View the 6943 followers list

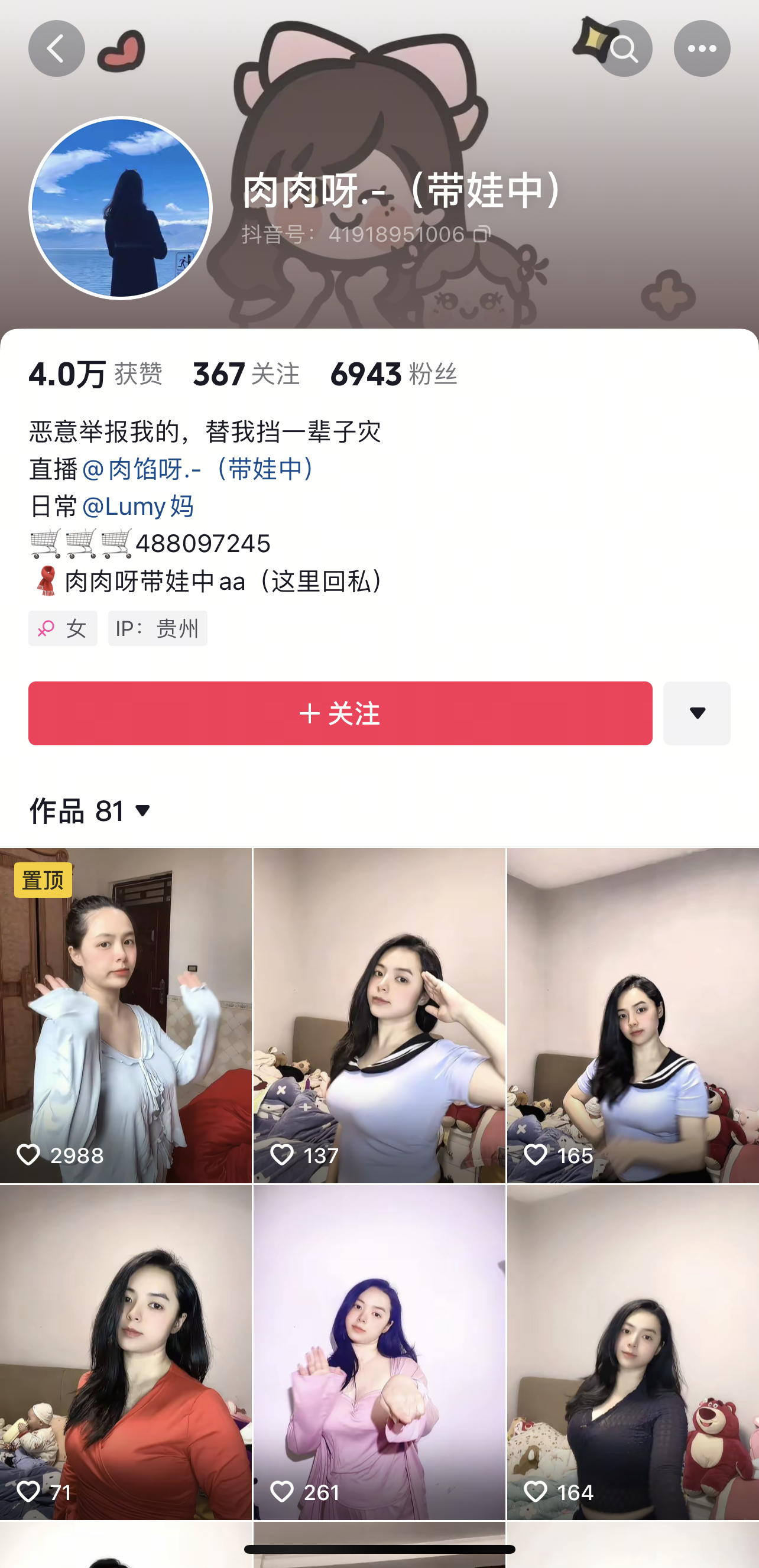393,374
